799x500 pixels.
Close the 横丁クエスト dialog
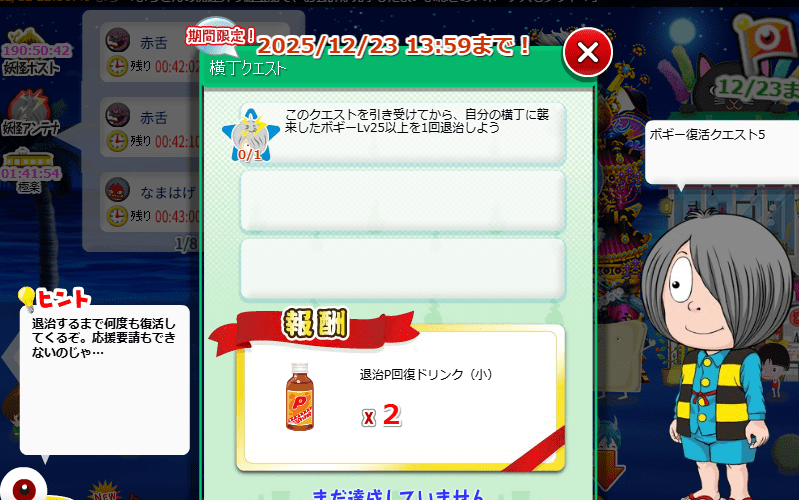tap(588, 53)
